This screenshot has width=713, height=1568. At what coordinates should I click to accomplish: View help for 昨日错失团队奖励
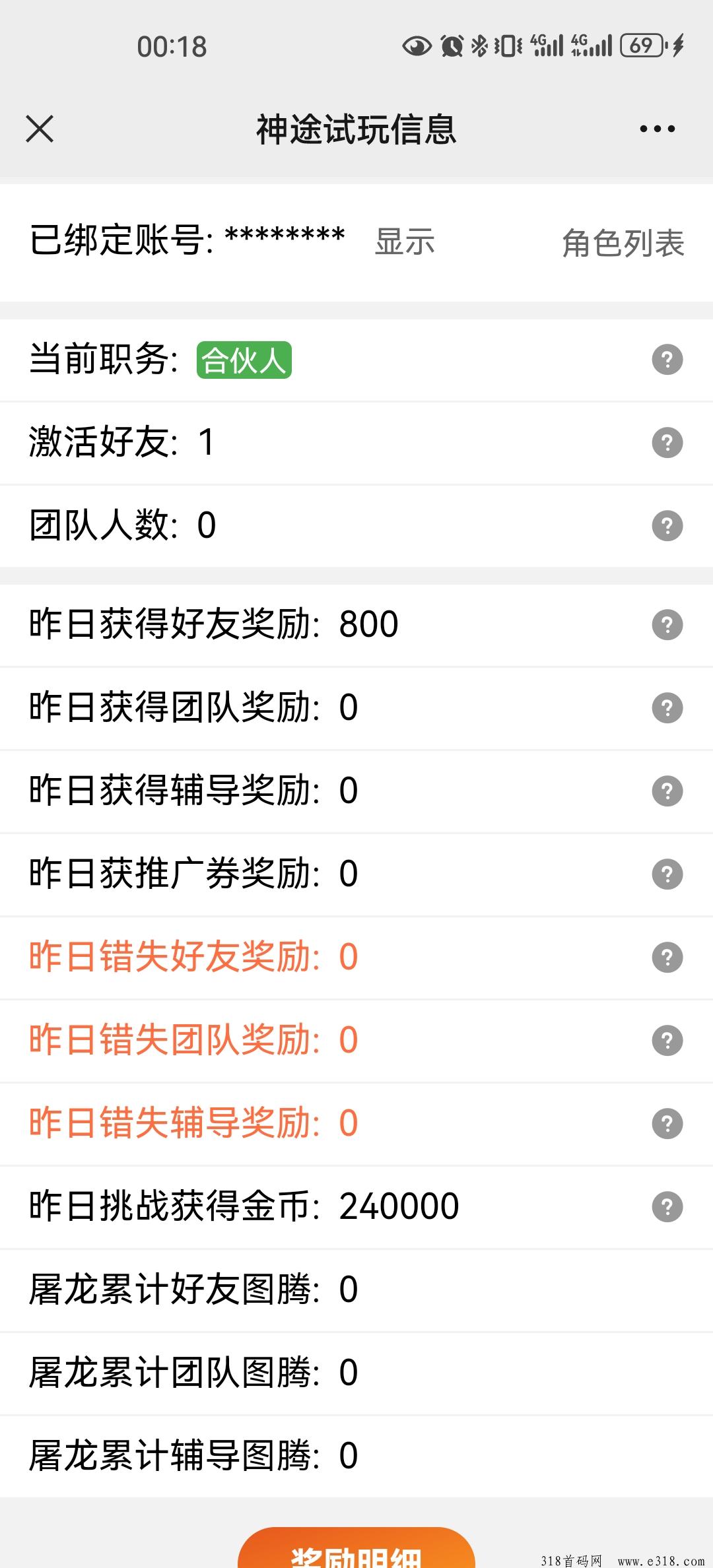pos(667,1041)
